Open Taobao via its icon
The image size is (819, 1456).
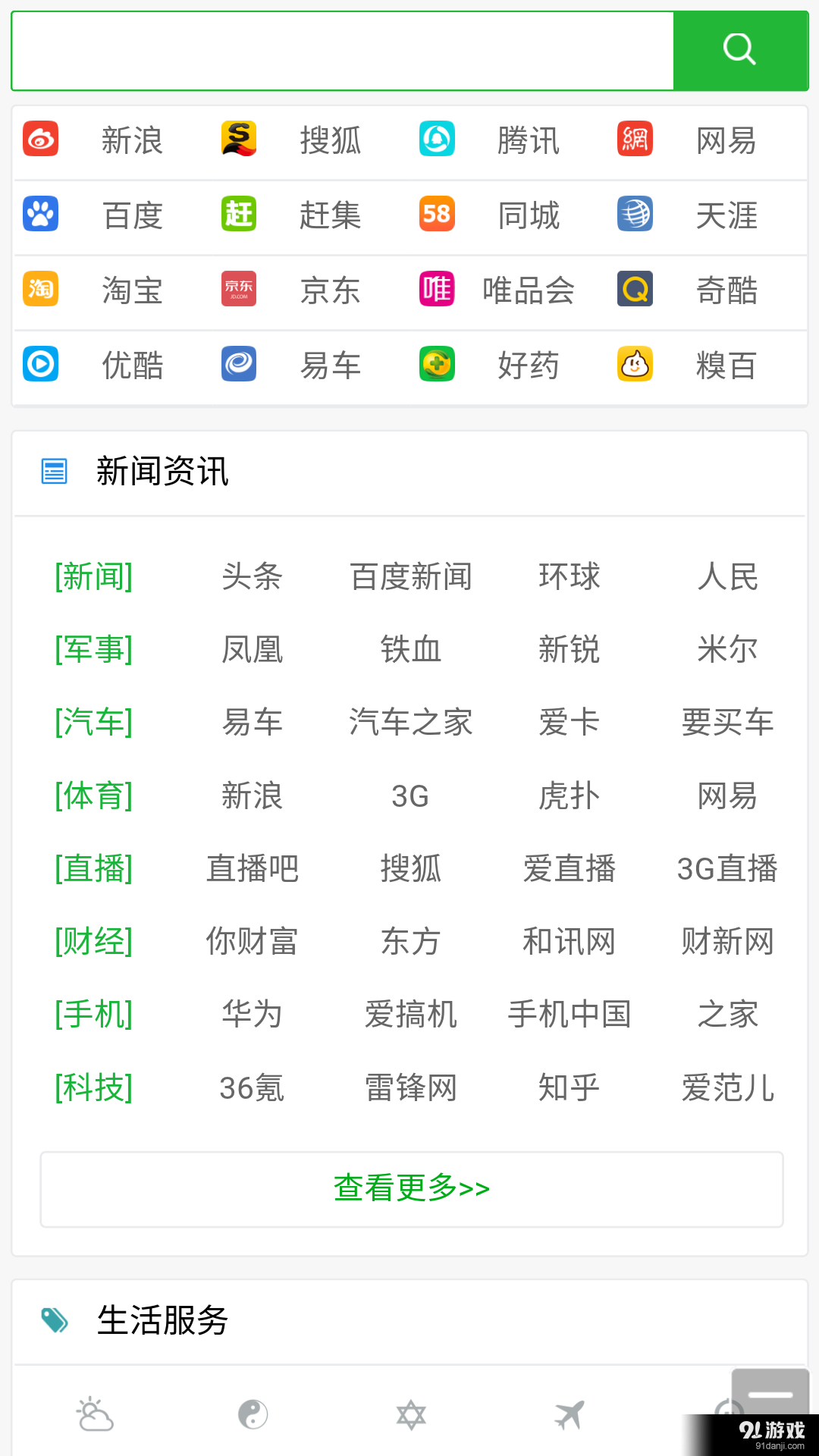(40, 290)
